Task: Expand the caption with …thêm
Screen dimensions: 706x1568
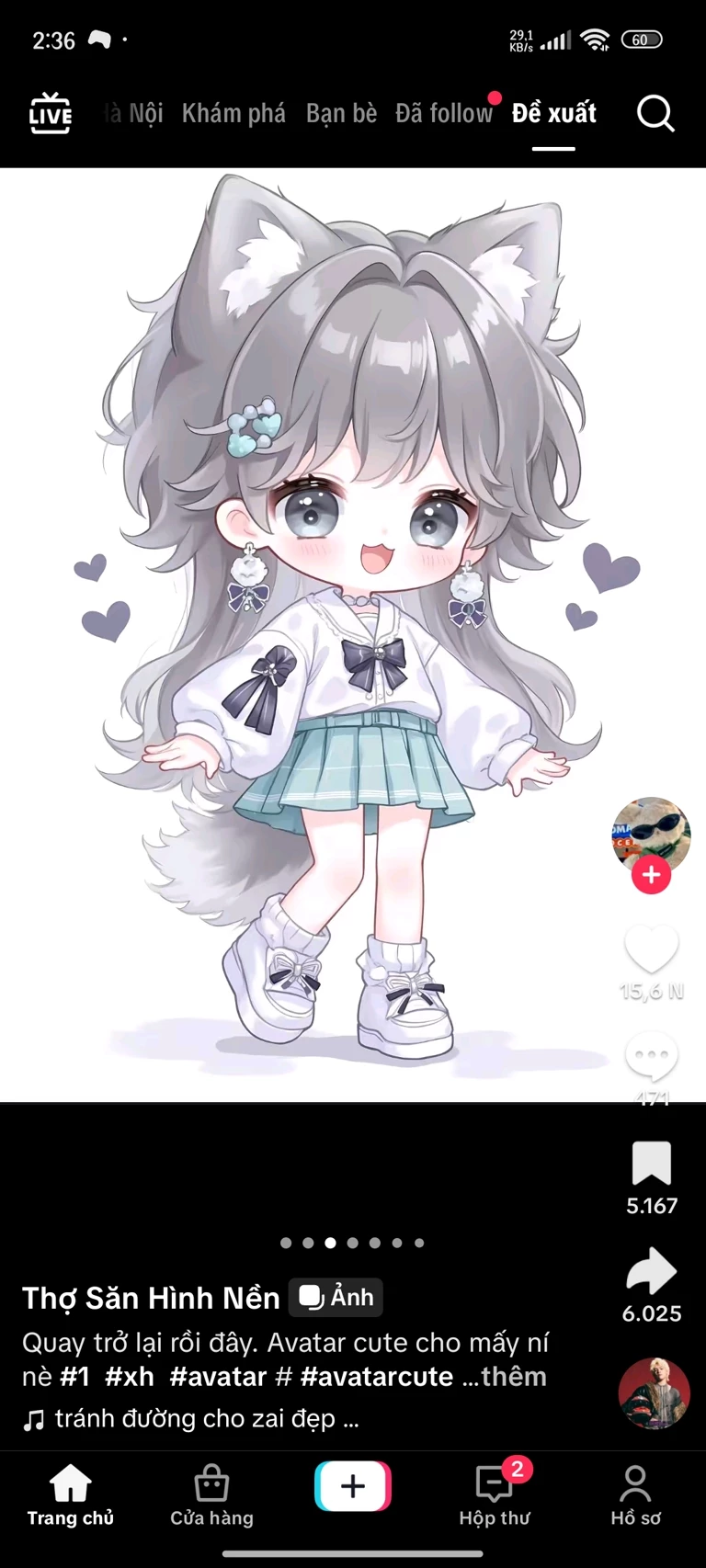Action: [x=505, y=1377]
